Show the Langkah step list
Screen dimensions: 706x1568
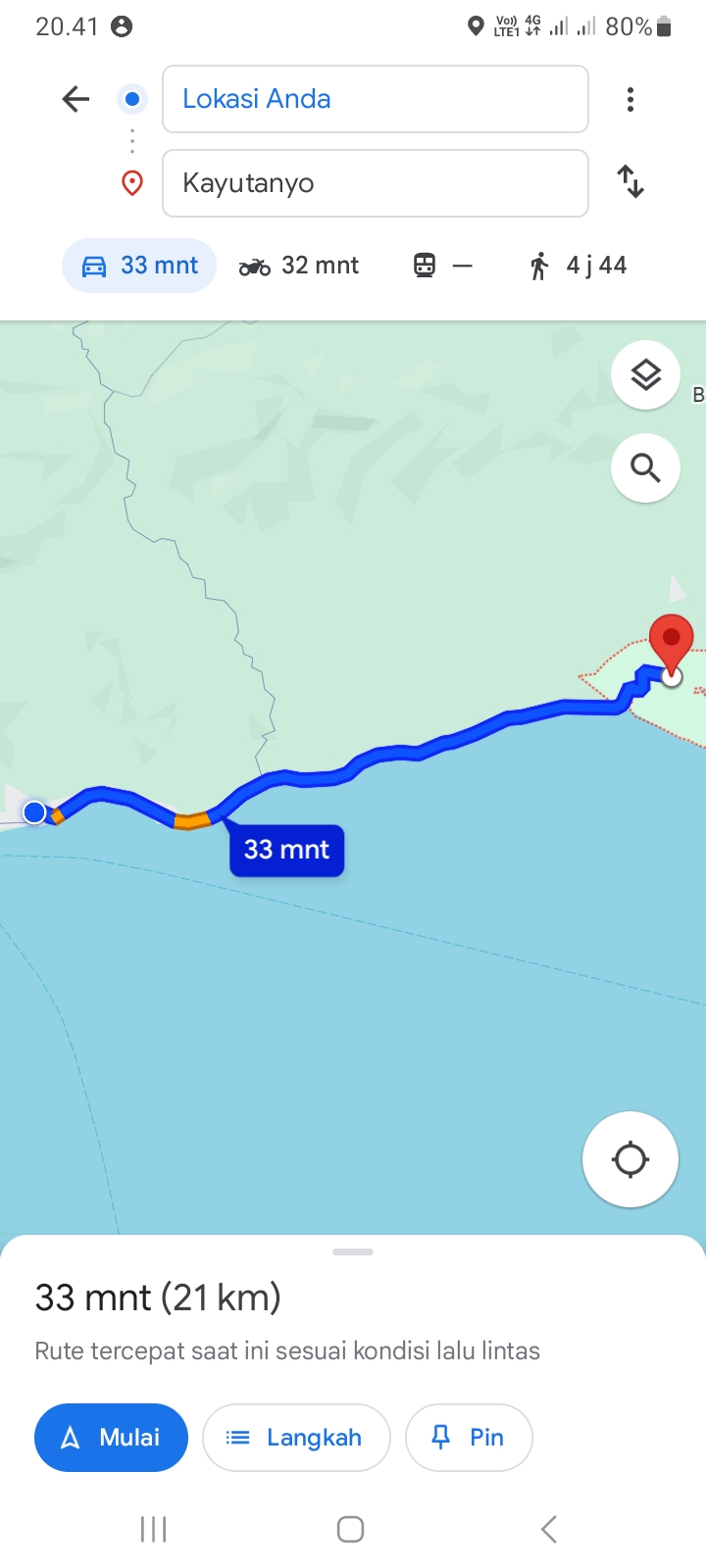click(296, 1438)
